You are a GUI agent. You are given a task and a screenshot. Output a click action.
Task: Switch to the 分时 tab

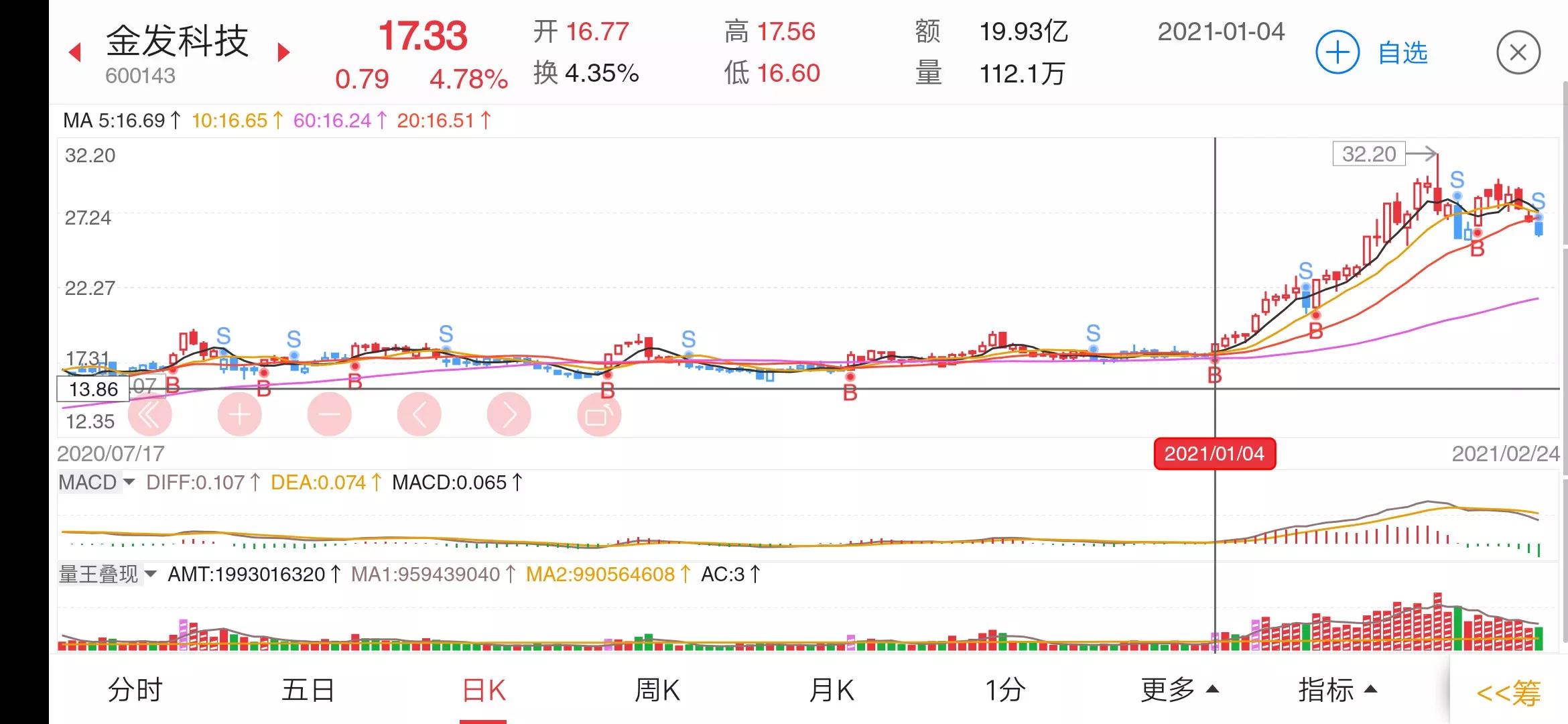135,690
